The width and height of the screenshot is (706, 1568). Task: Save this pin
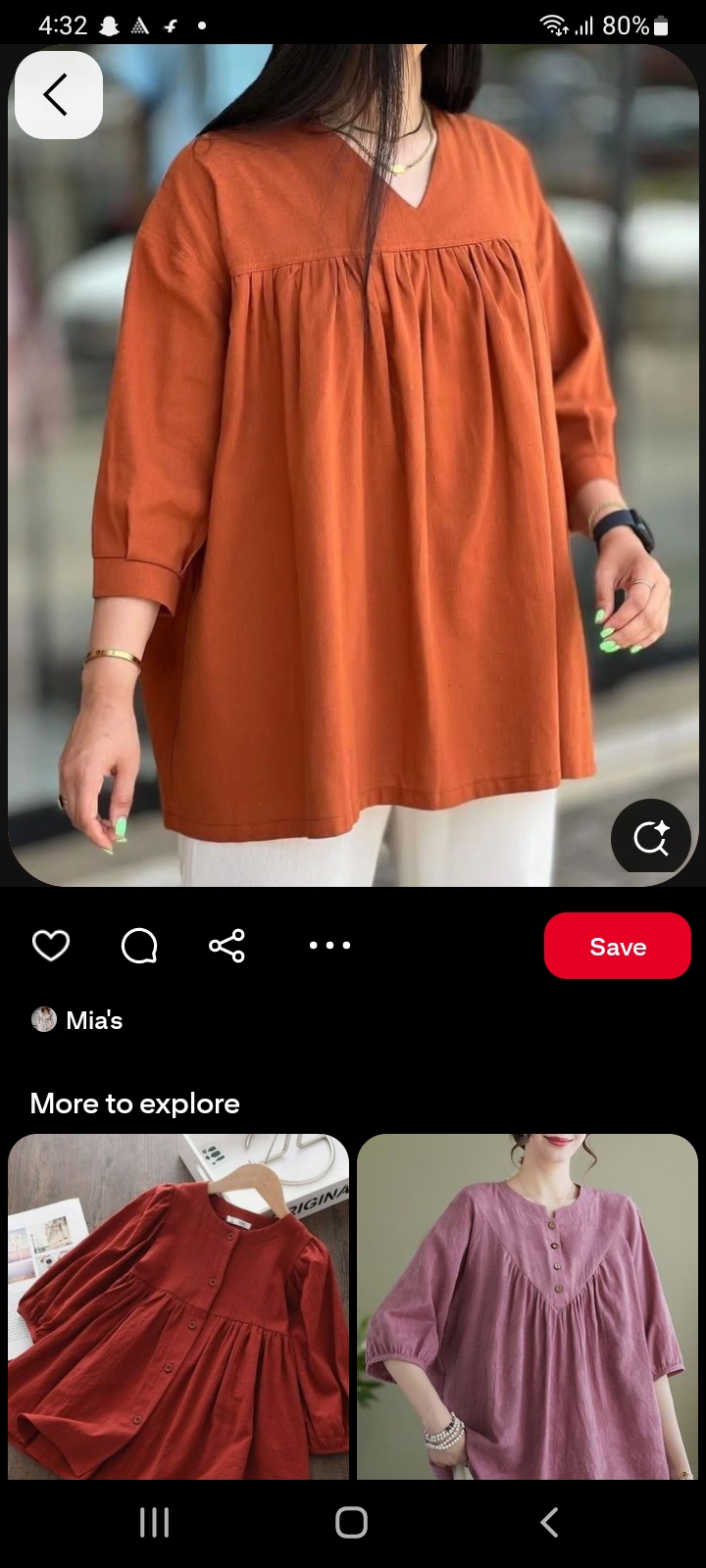[618, 946]
